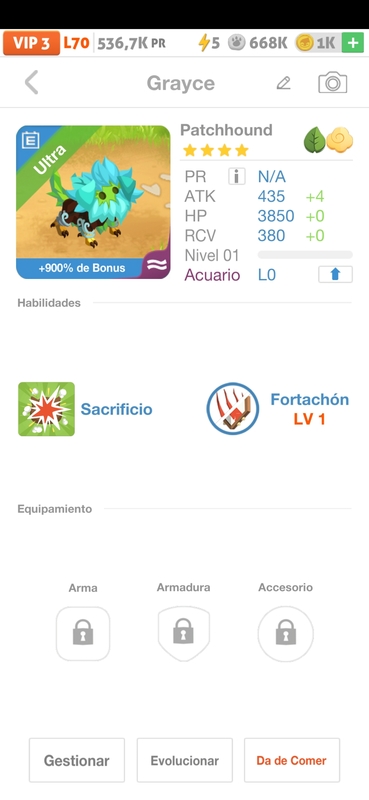Open Gestionar options
The width and height of the screenshot is (369, 800).
tap(77, 760)
